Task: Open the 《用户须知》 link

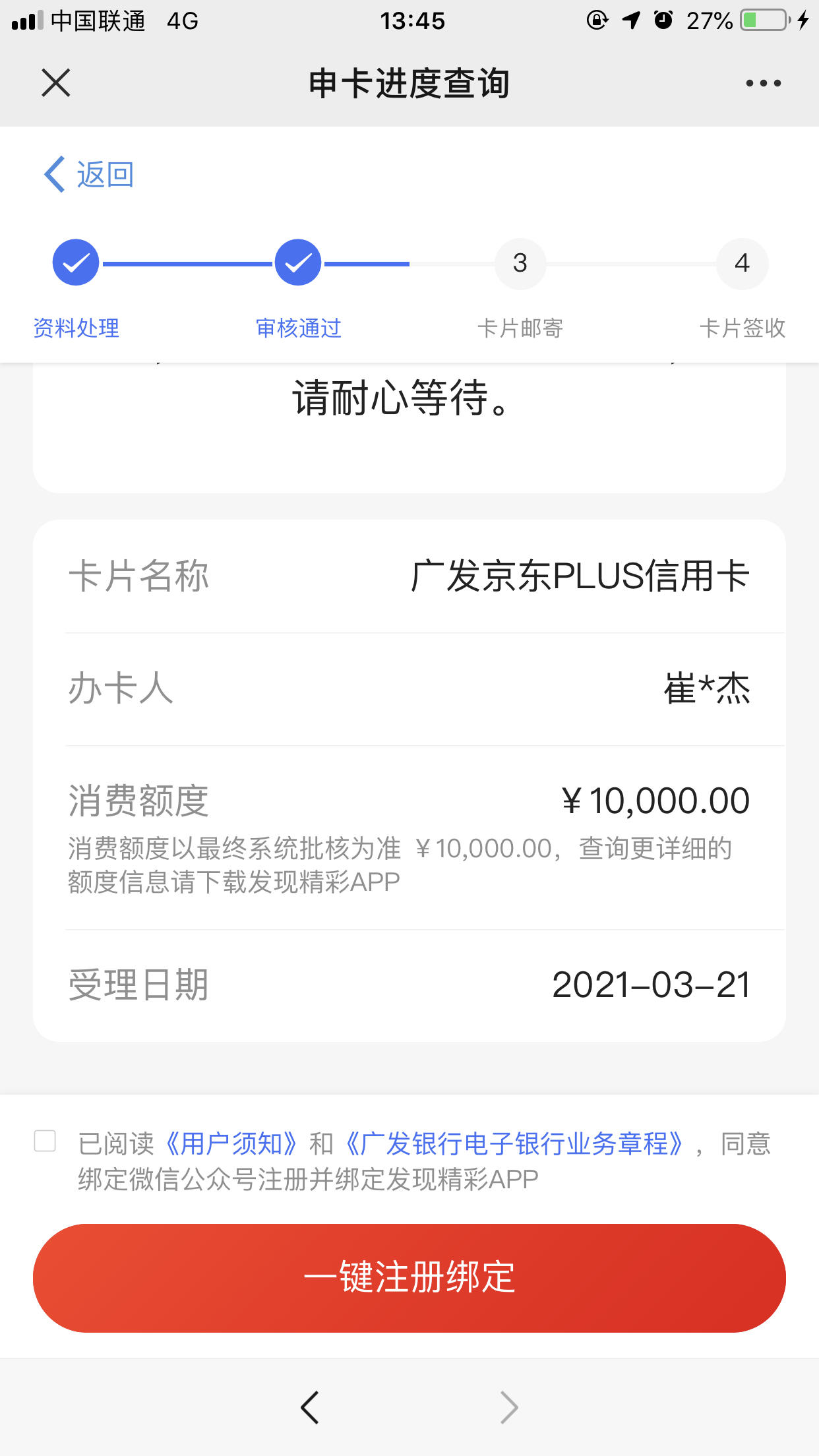Action: 231,1144
